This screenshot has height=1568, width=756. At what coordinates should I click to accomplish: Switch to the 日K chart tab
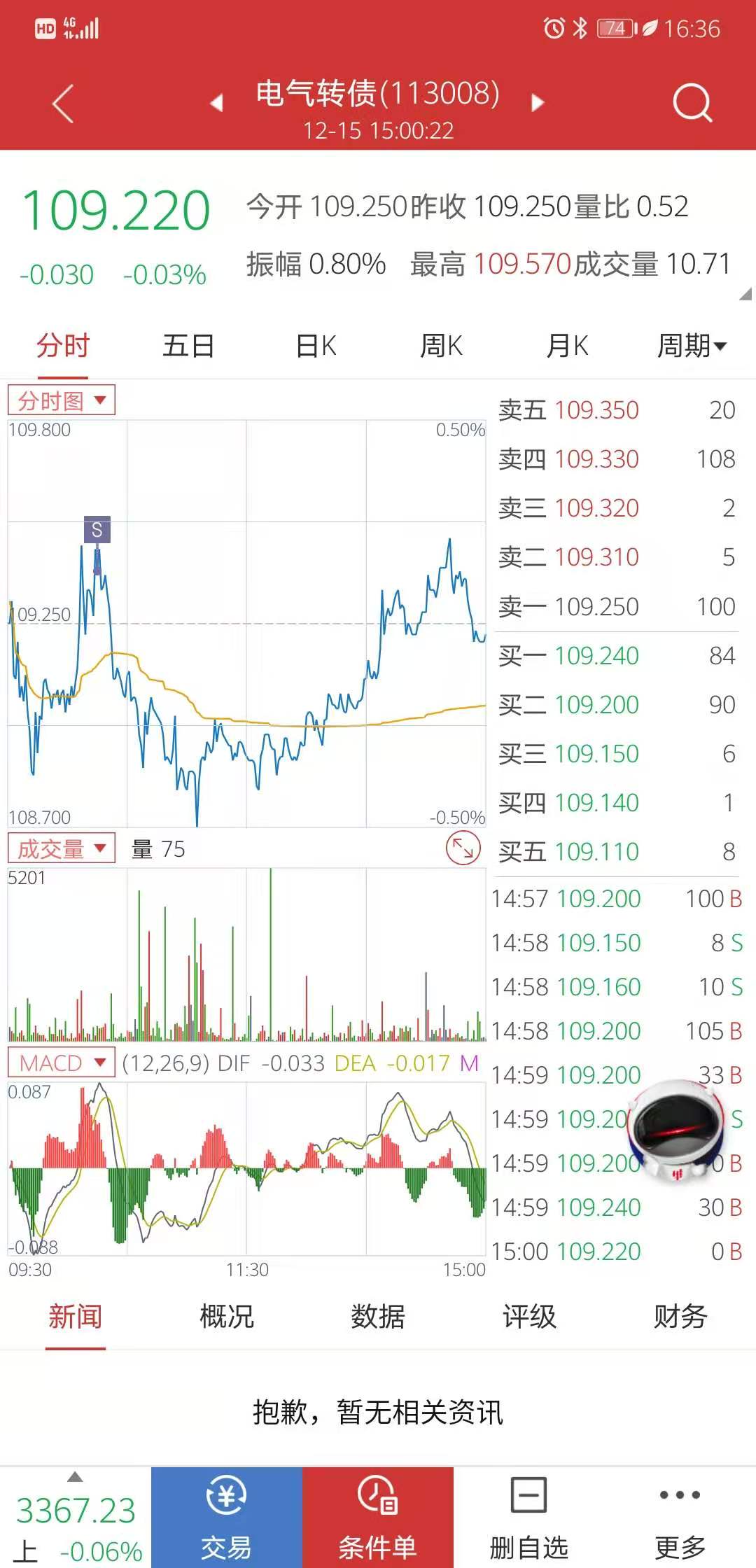316,346
